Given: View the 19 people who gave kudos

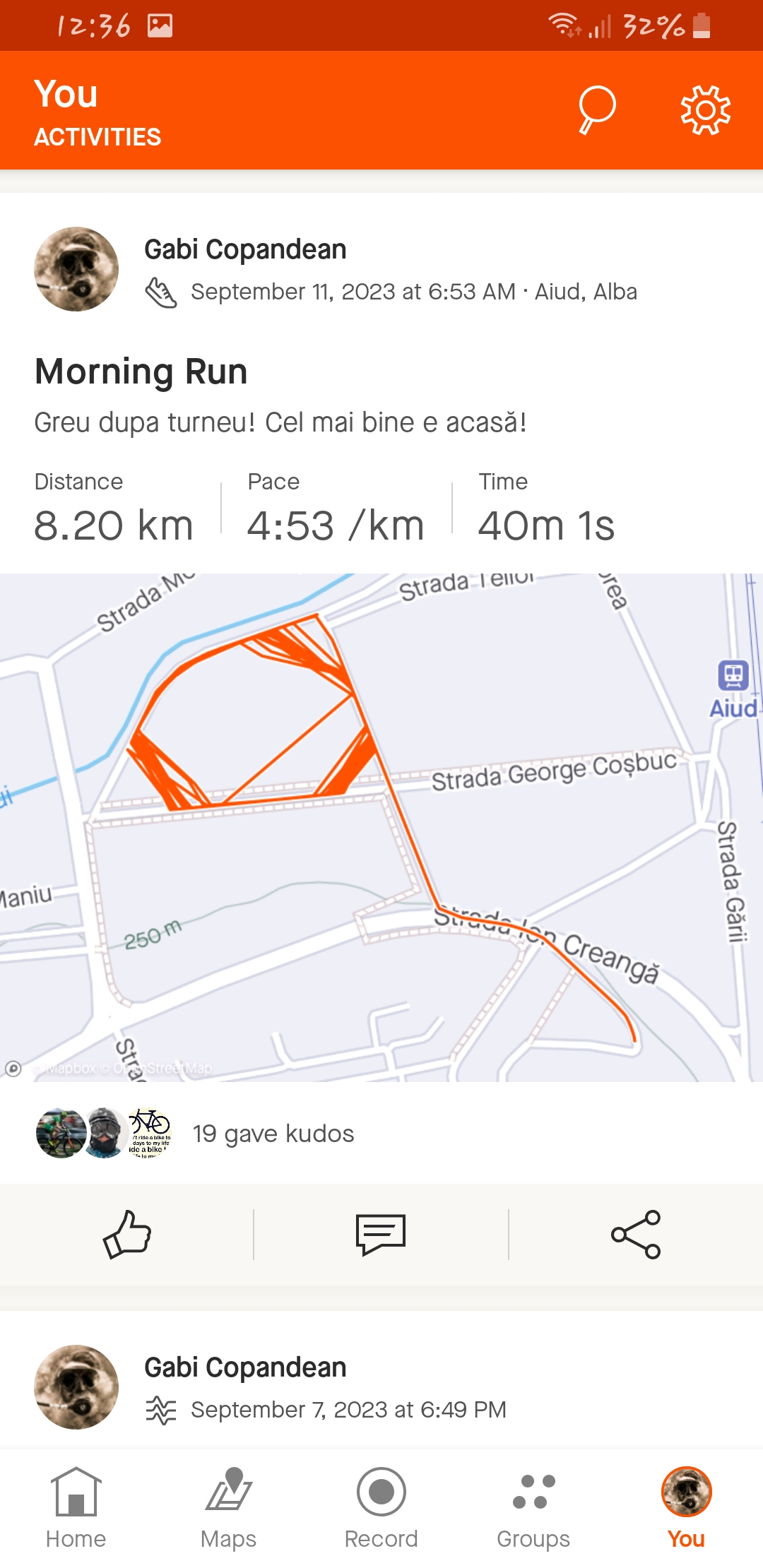Looking at the screenshot, I should click(x=273, y=1134).
